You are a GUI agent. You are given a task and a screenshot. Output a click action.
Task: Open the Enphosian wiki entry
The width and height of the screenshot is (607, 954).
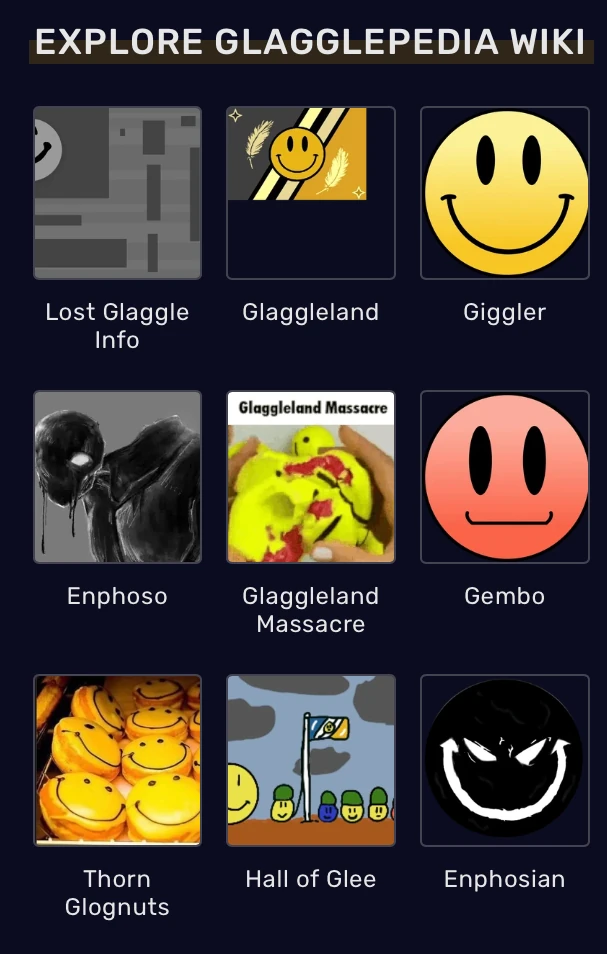(504, 760)
